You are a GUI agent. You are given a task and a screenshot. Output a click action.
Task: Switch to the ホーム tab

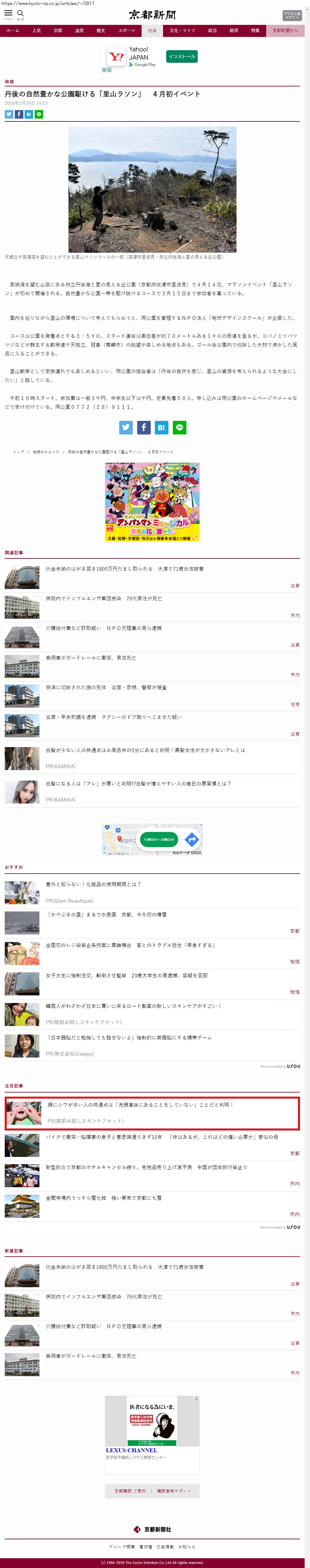[x=13, y=30]
